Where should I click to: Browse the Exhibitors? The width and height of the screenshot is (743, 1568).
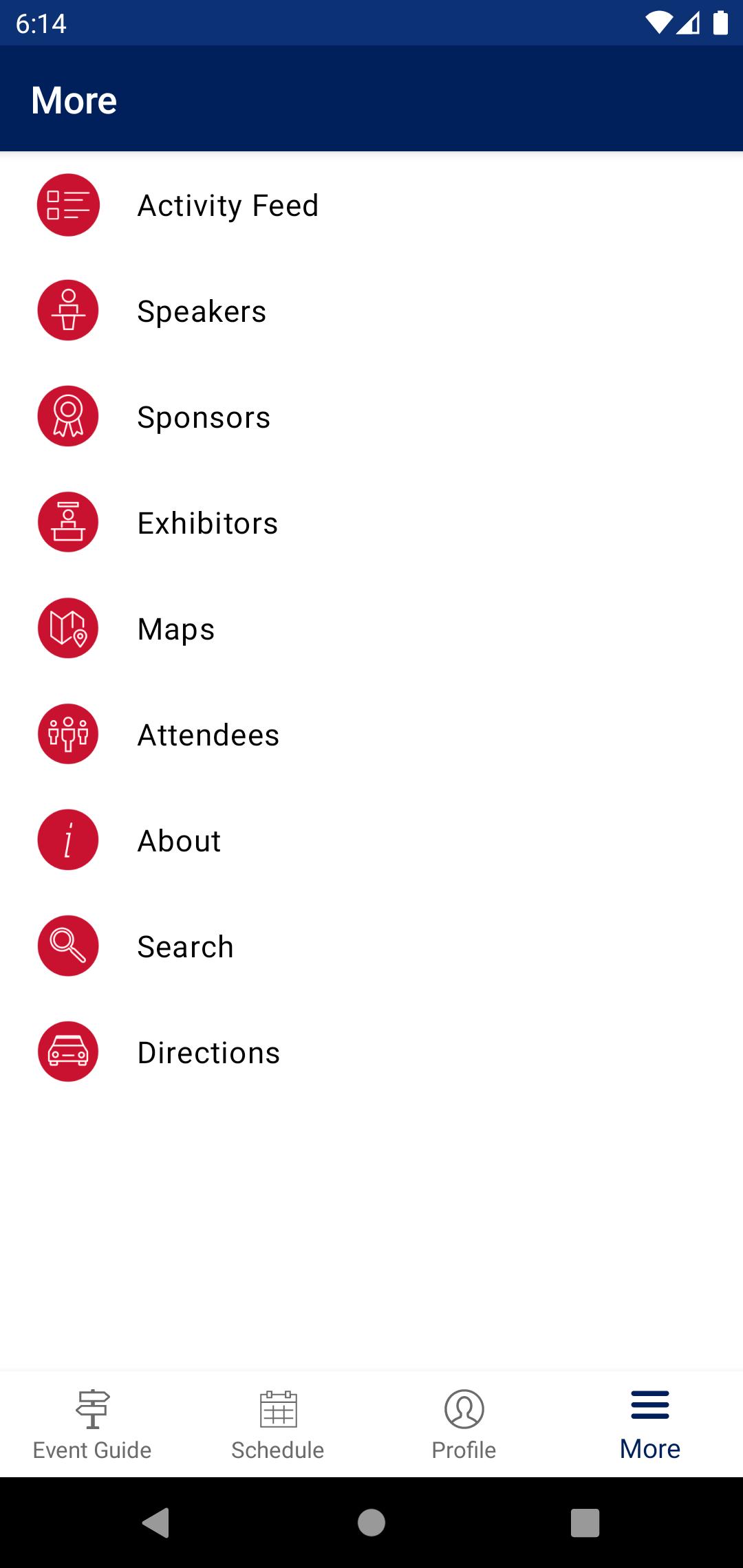[371, 523]
